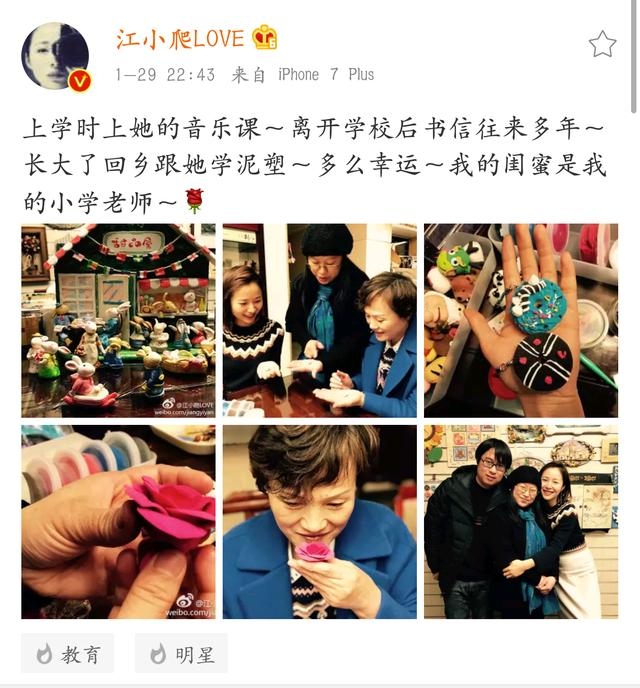
Task: Enlarge the pink clay rose in hand photo
Action: pos(118,521)
